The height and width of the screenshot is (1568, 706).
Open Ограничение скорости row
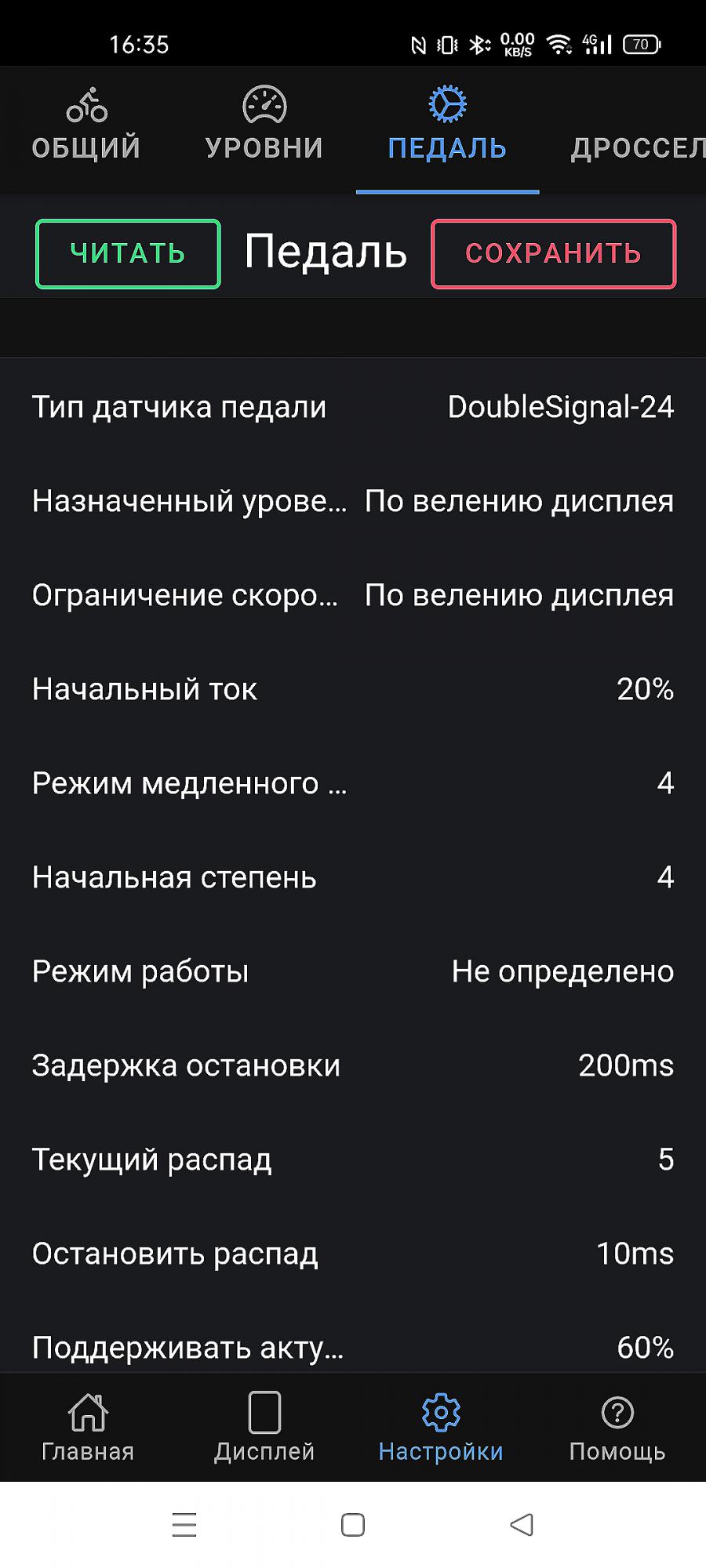(353, 595)
